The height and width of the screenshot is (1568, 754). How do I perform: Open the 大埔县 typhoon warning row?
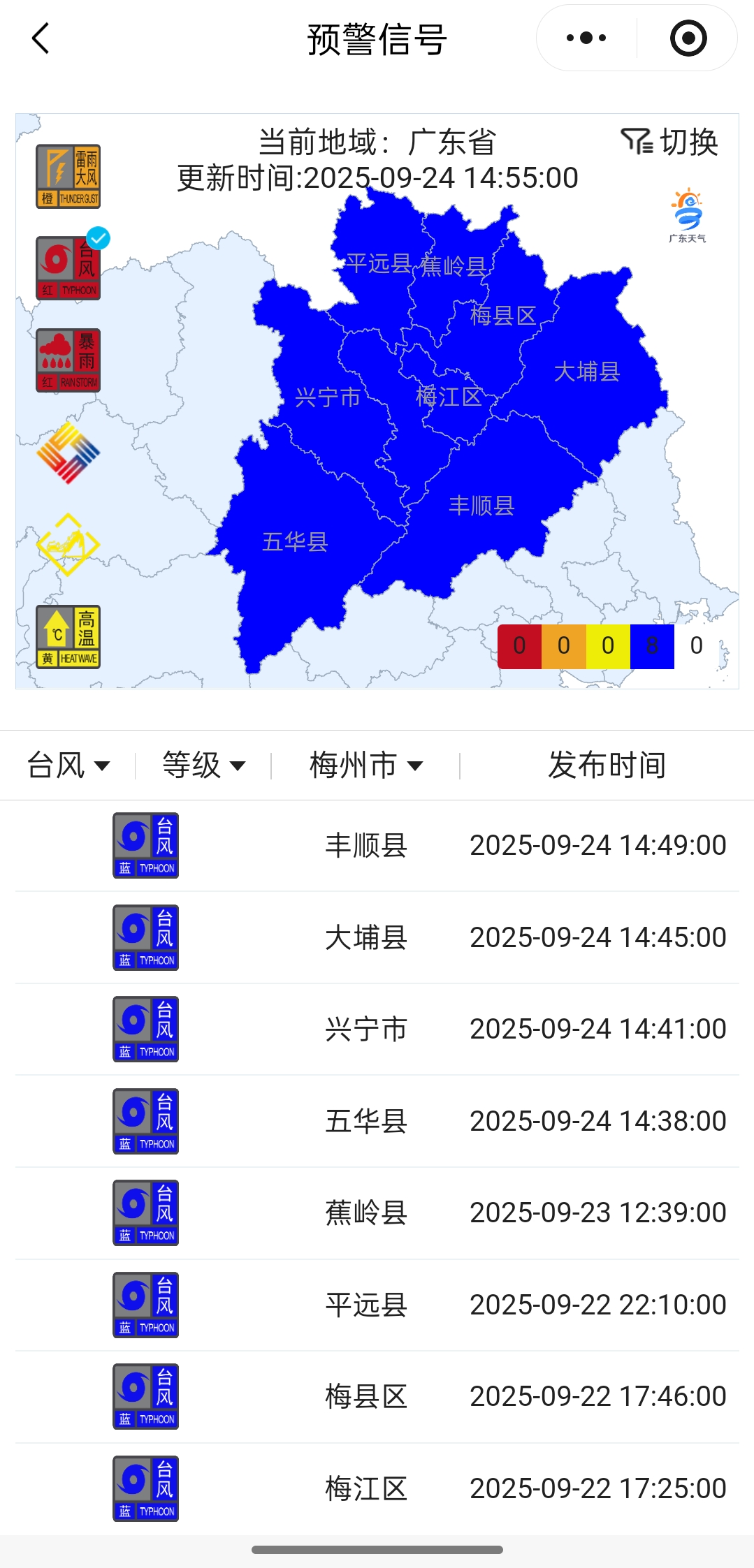[377, 937]
